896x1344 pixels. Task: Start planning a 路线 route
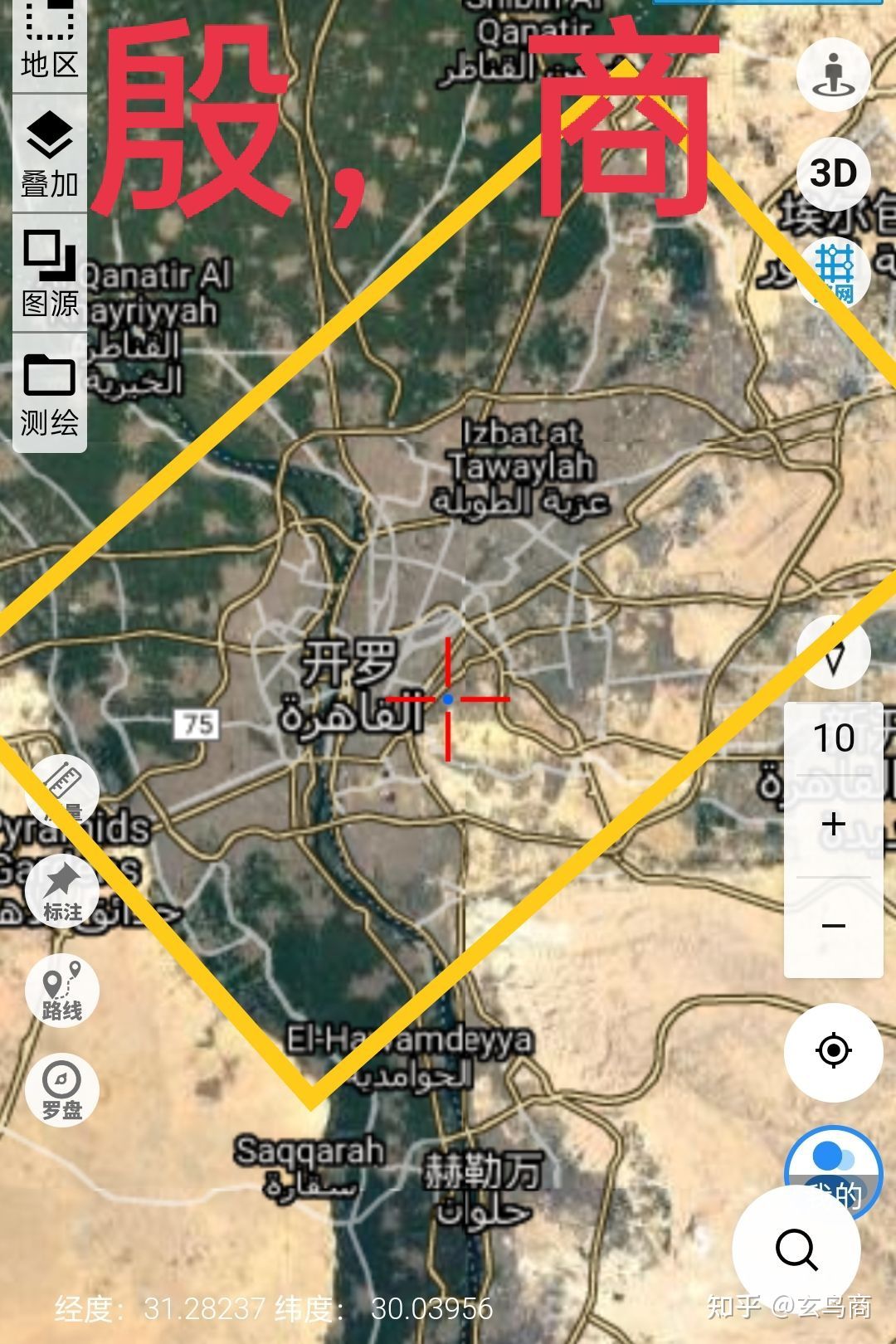(x=61, y=992)
